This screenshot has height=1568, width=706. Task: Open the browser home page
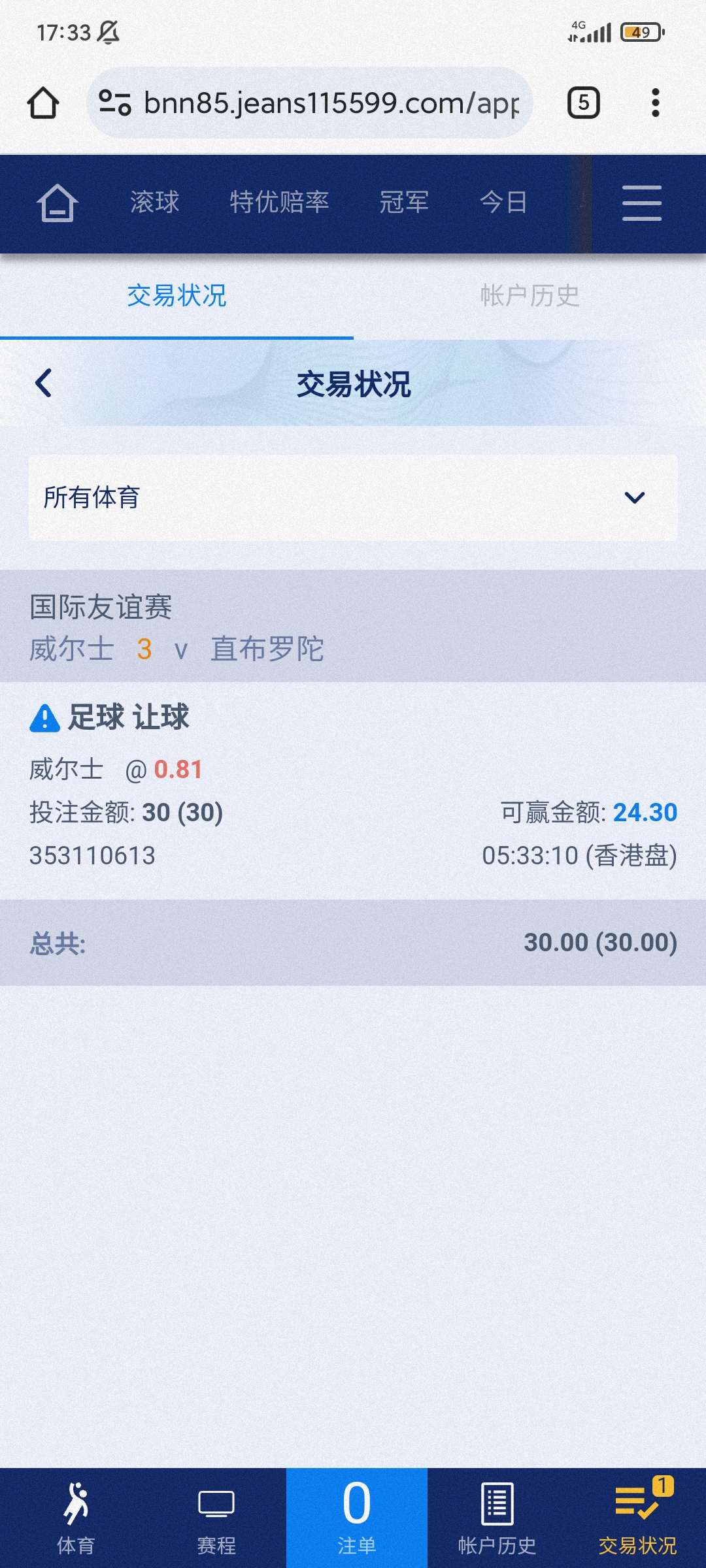click(x=43, y=103)
